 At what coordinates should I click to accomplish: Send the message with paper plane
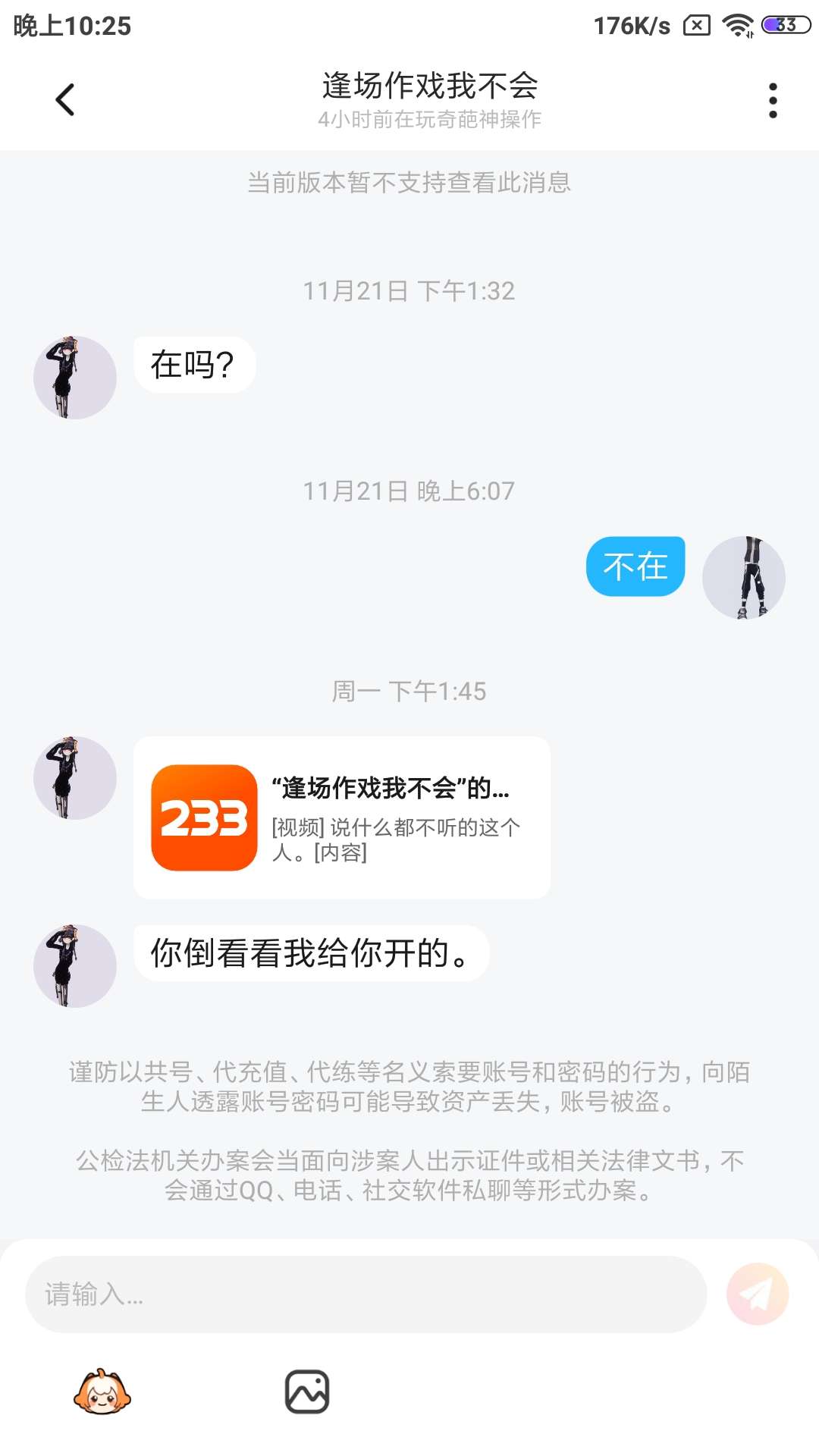coord(757,1294)
